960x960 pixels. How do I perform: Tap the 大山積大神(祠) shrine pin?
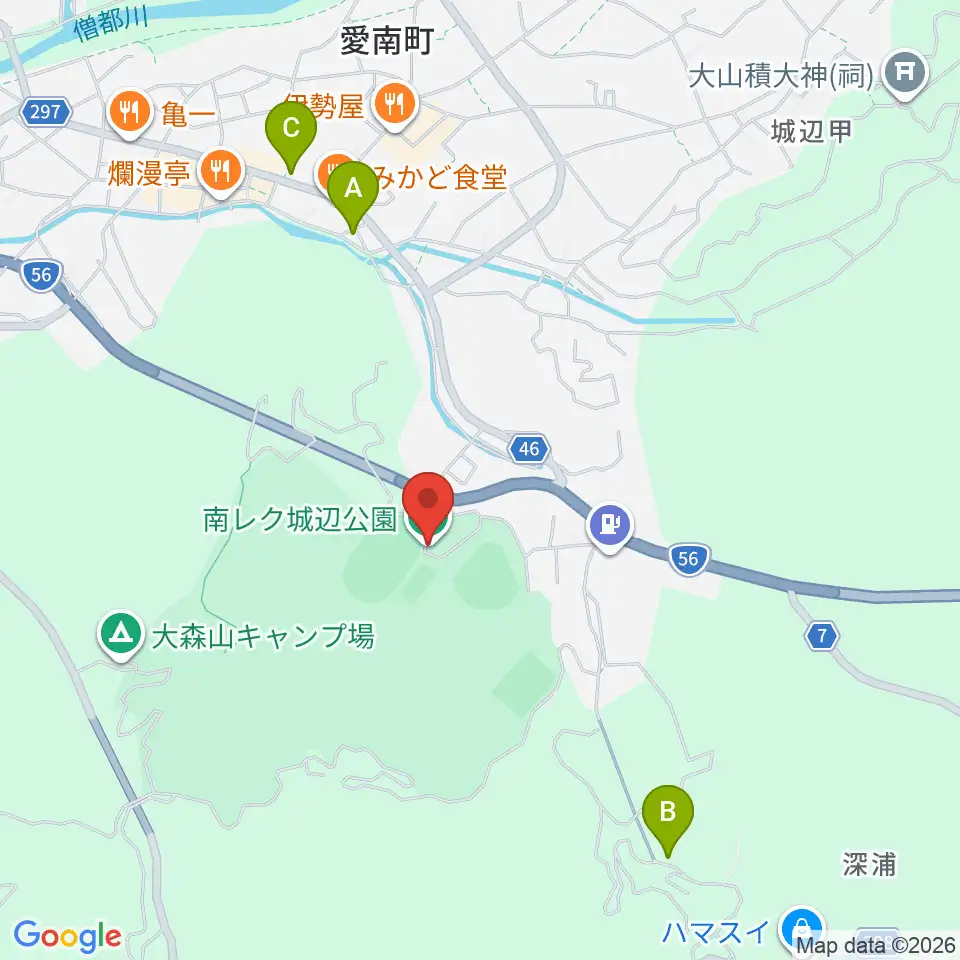(x=906, y=75)
